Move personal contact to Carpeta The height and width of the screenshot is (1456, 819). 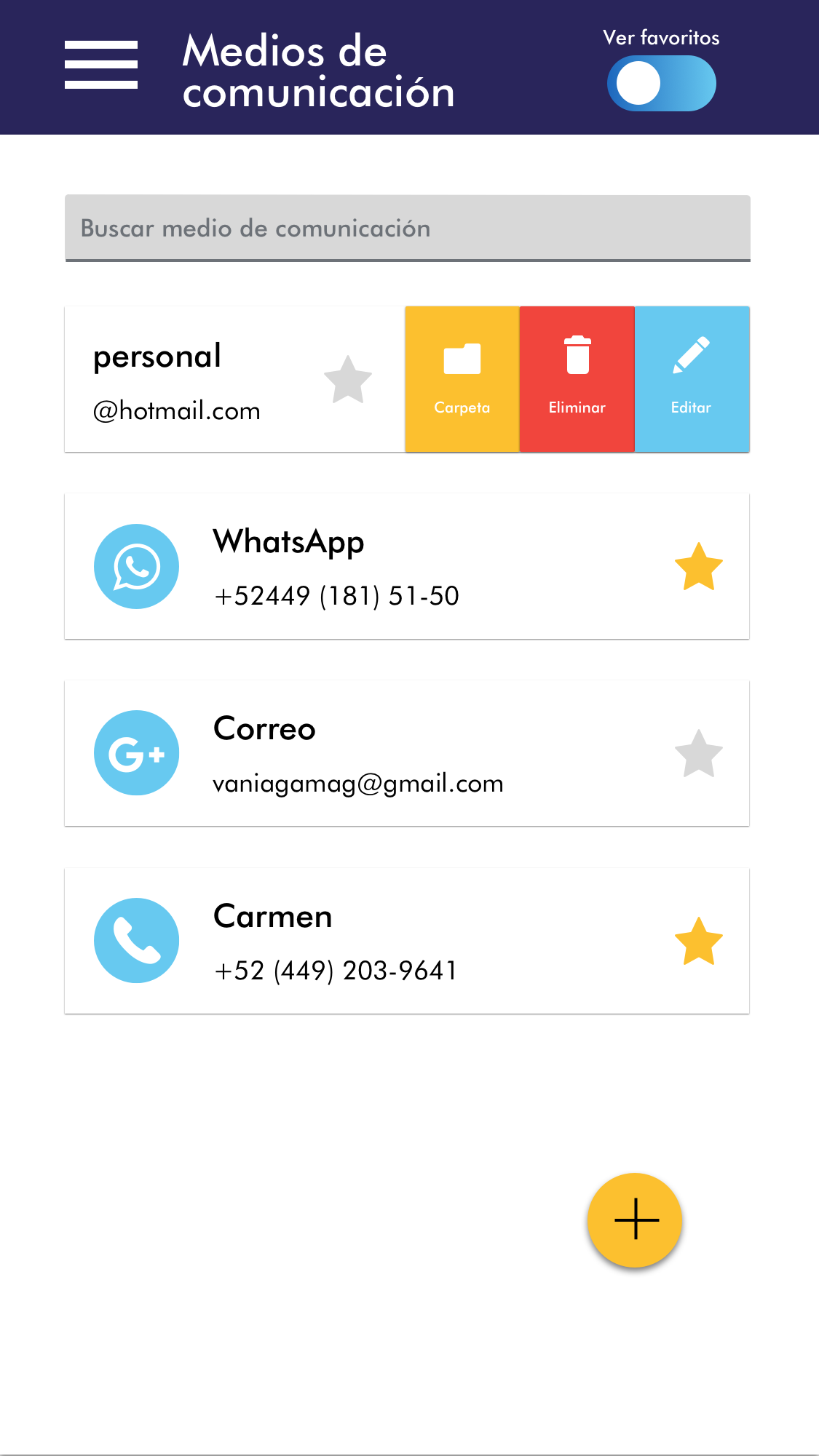(462, 379)
